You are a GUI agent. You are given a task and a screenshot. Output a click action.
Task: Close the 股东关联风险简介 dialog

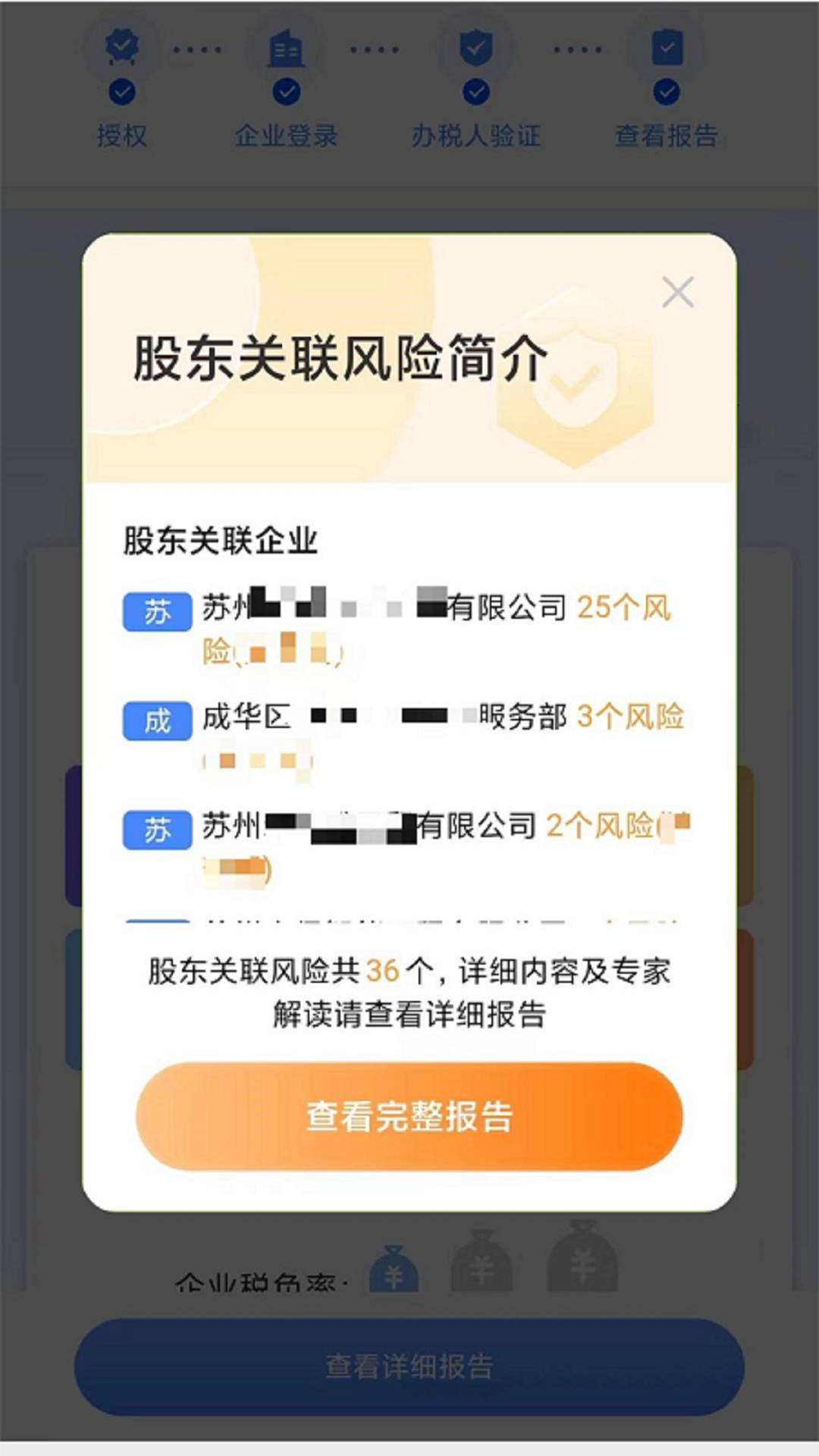tap(677, 292)
